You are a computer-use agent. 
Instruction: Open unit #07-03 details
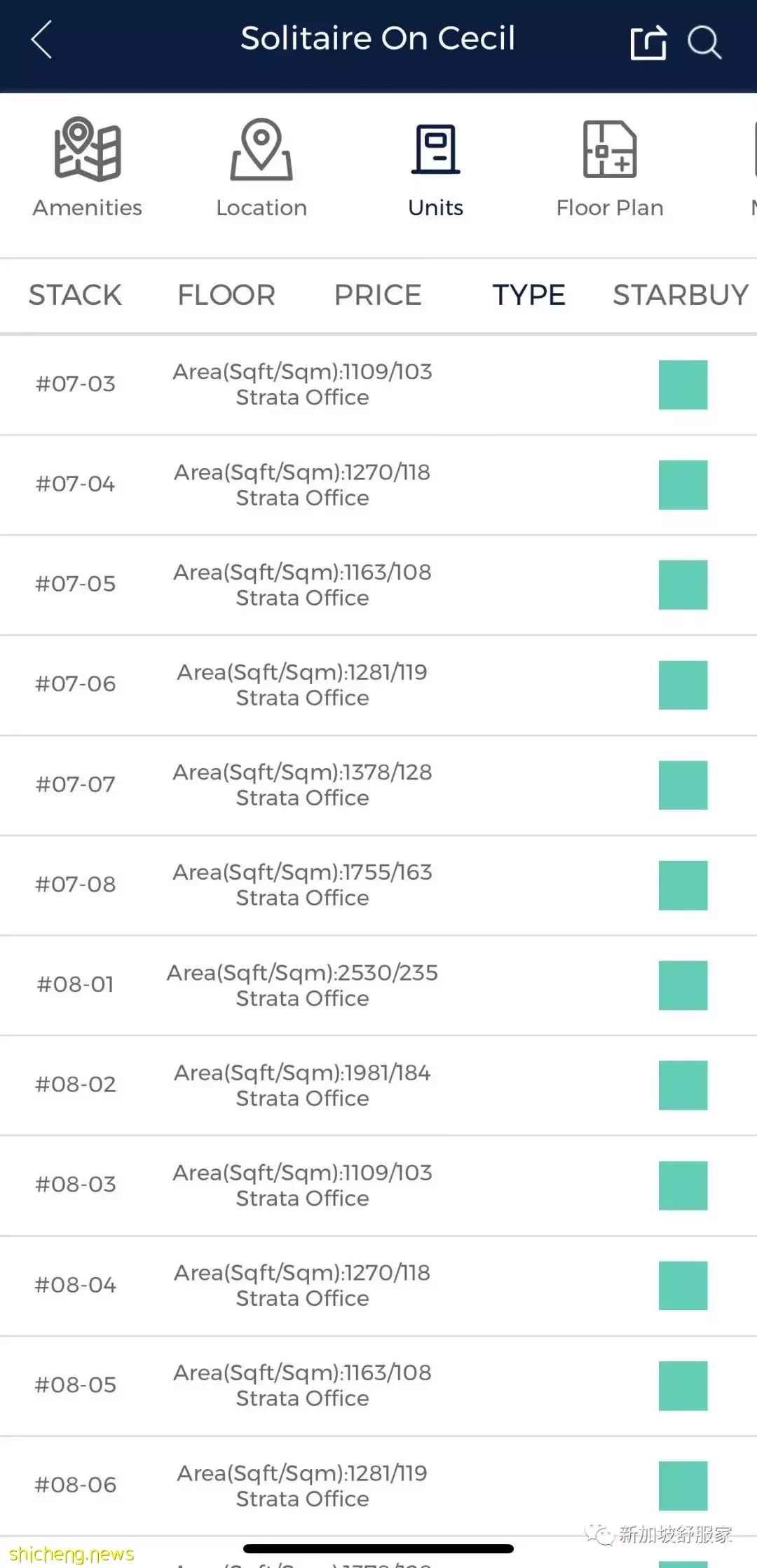click(x=378, y=385)
